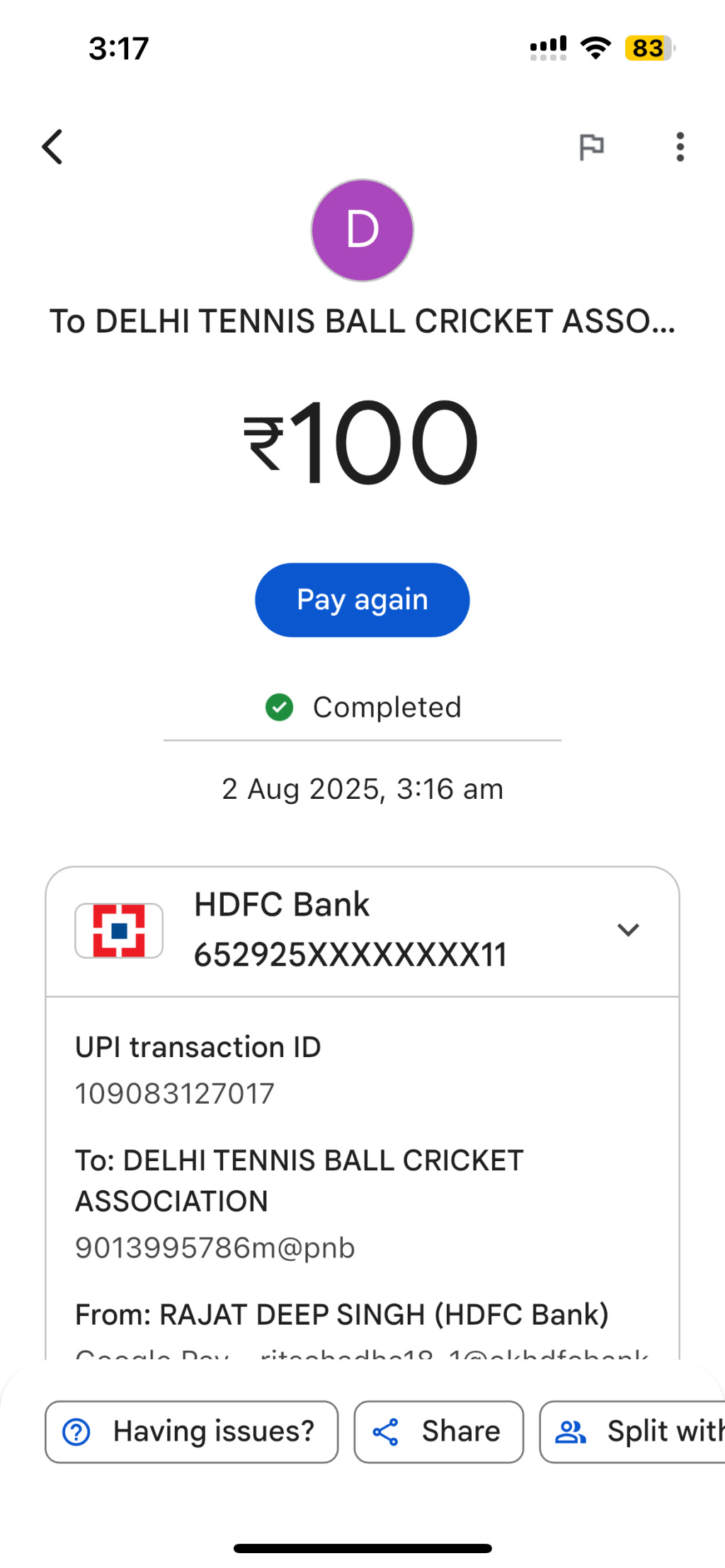Expand the HDFC Bank account details
Image resolution: width=725 pixels, height=1568 pixels.
coord(628,930)
